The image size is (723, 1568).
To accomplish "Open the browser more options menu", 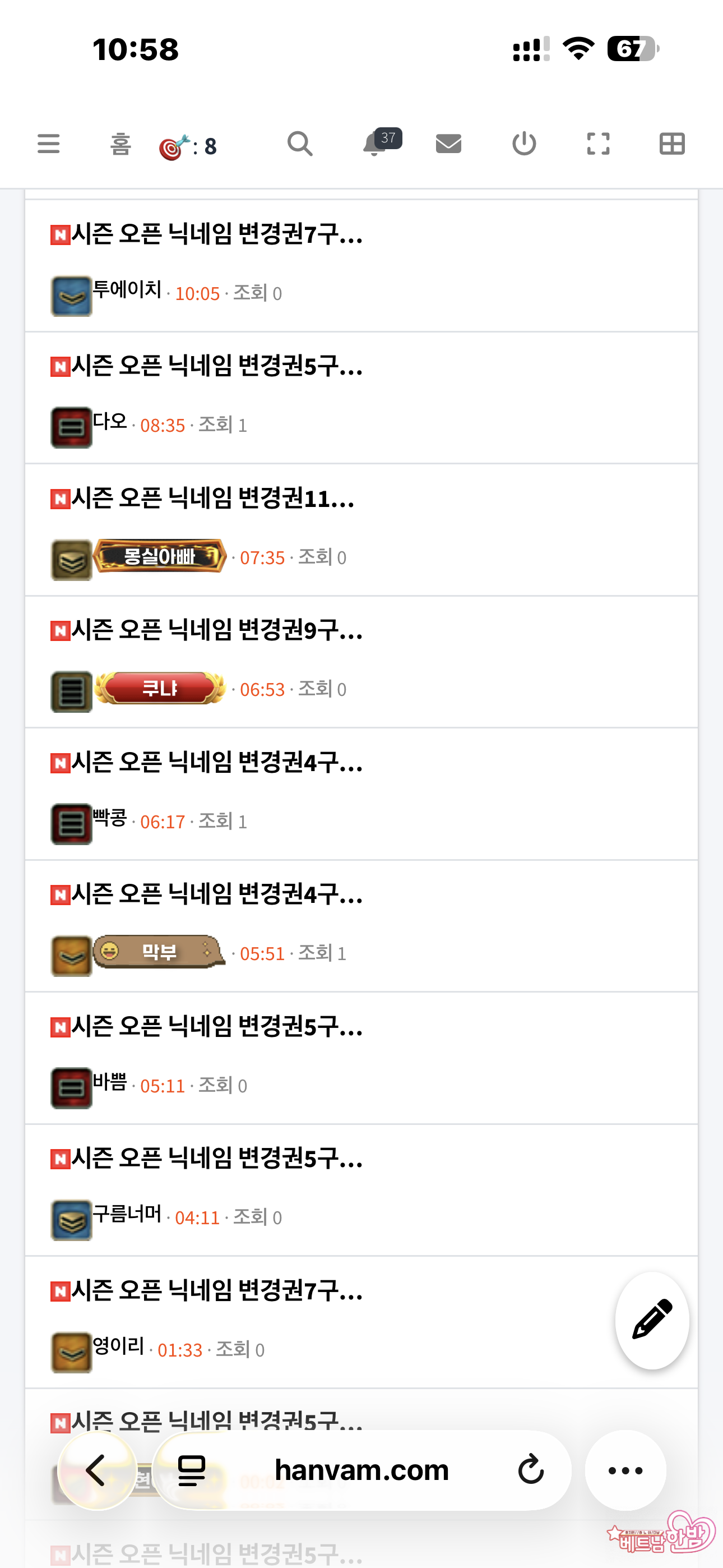I will [x=625, y=1470].
